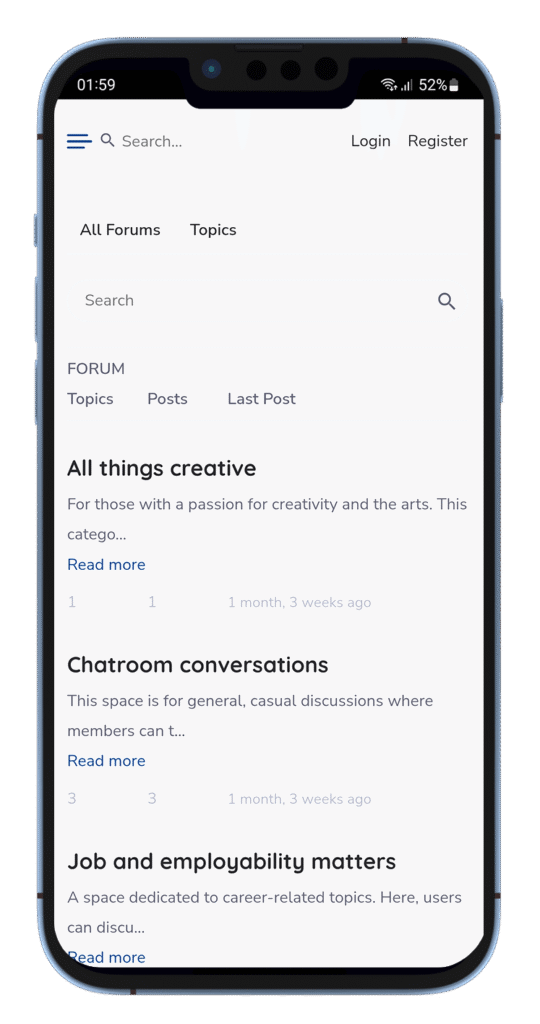
Task: Open Job and employability matters forum
Action: click(232, 861)
